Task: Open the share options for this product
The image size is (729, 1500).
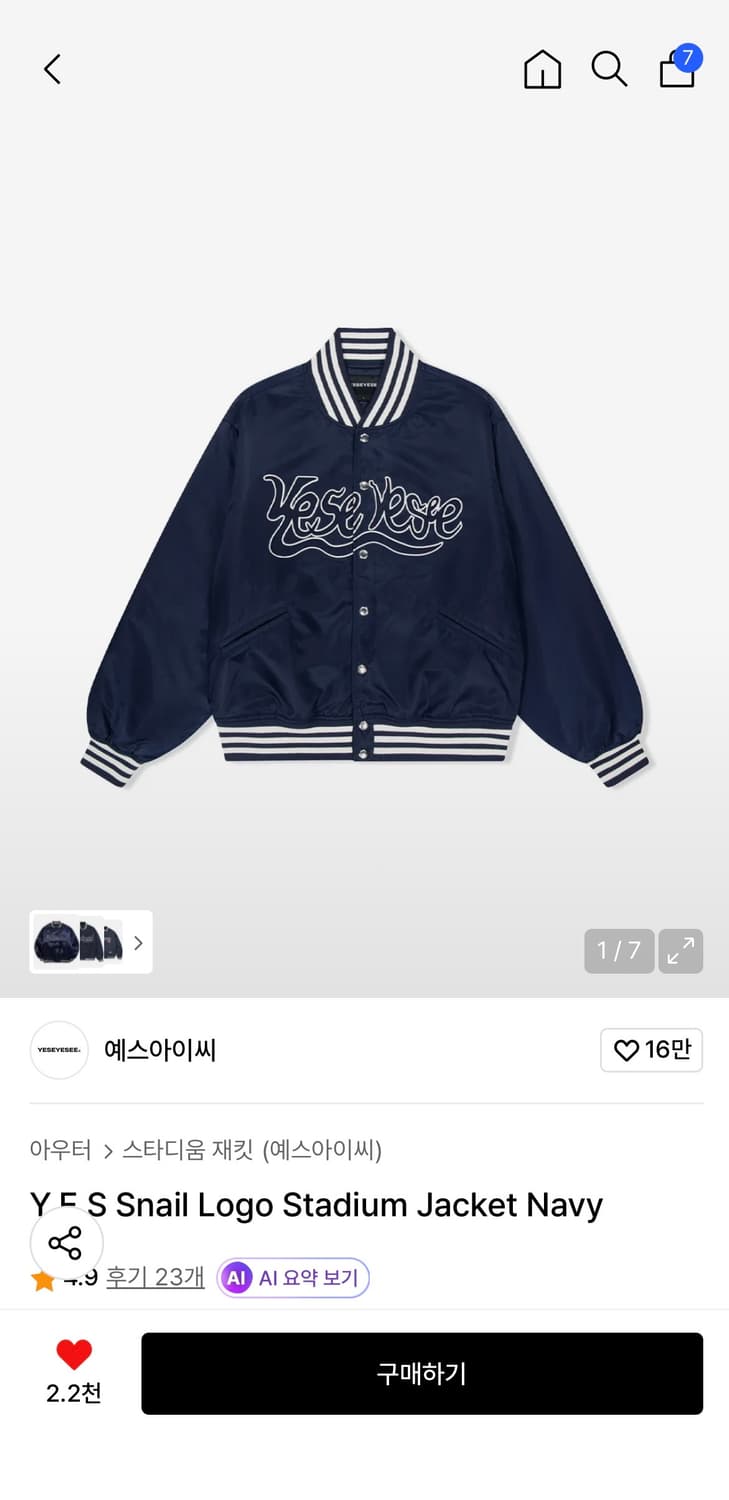Action: tap(66, 1243)
